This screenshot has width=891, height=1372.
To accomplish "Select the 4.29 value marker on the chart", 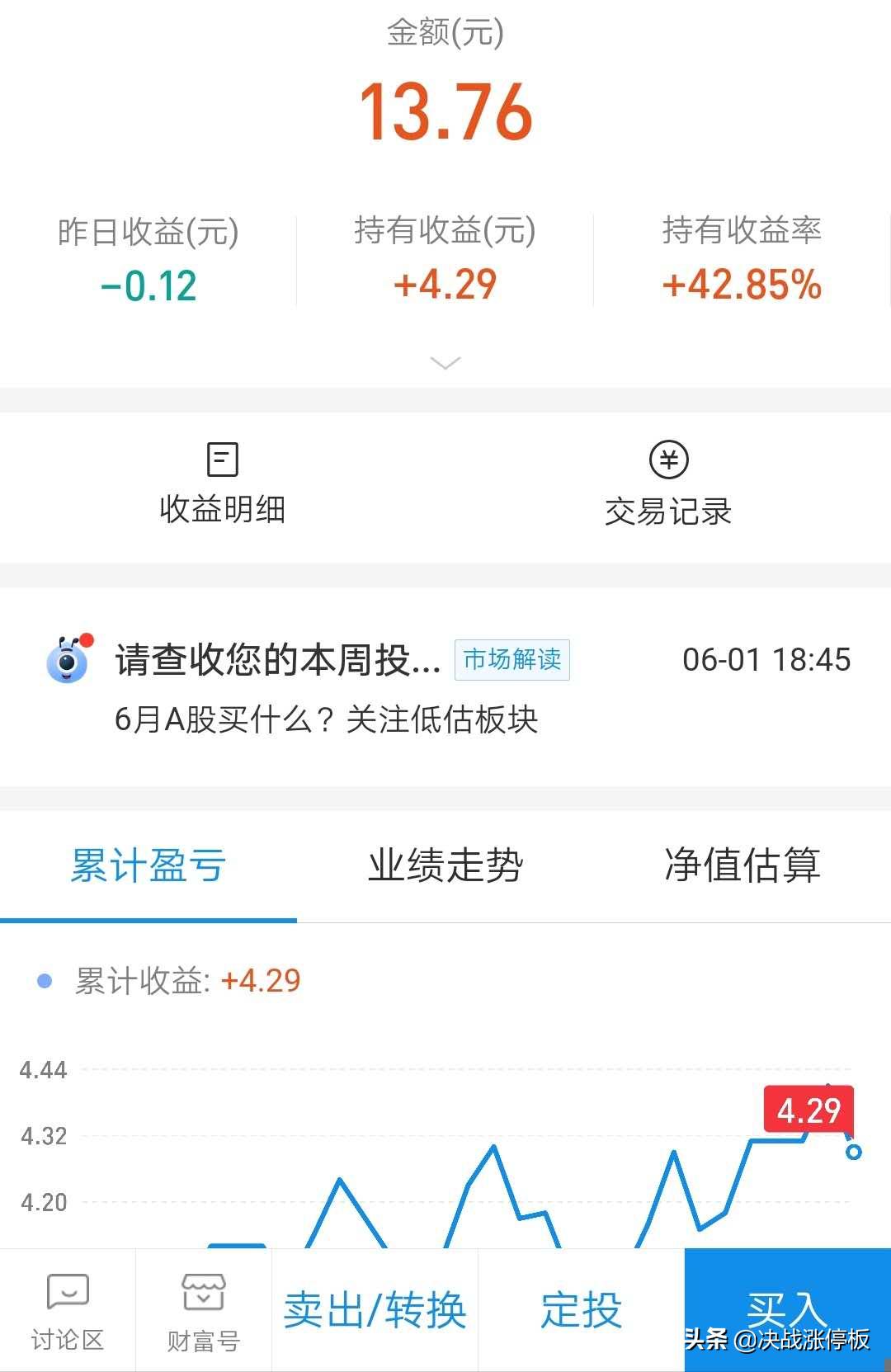I will [x=810, y=1110].
